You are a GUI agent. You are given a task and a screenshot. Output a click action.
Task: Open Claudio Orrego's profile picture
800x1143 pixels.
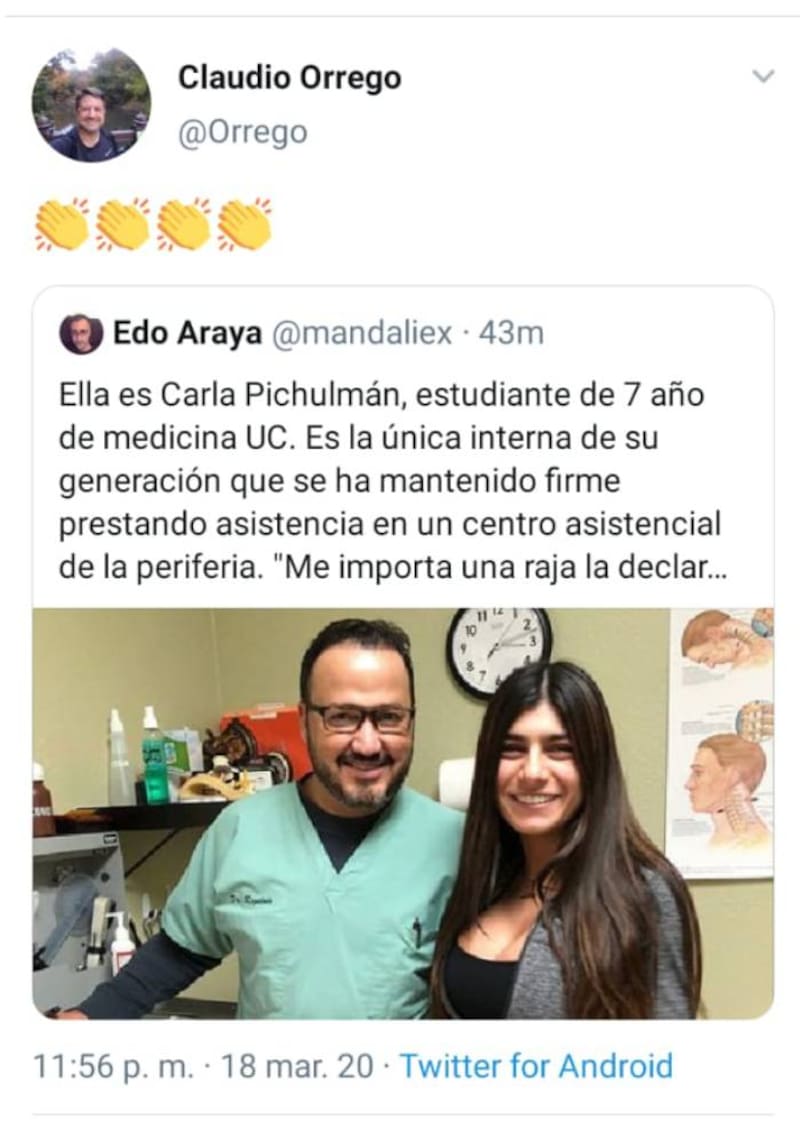[91, 105]
